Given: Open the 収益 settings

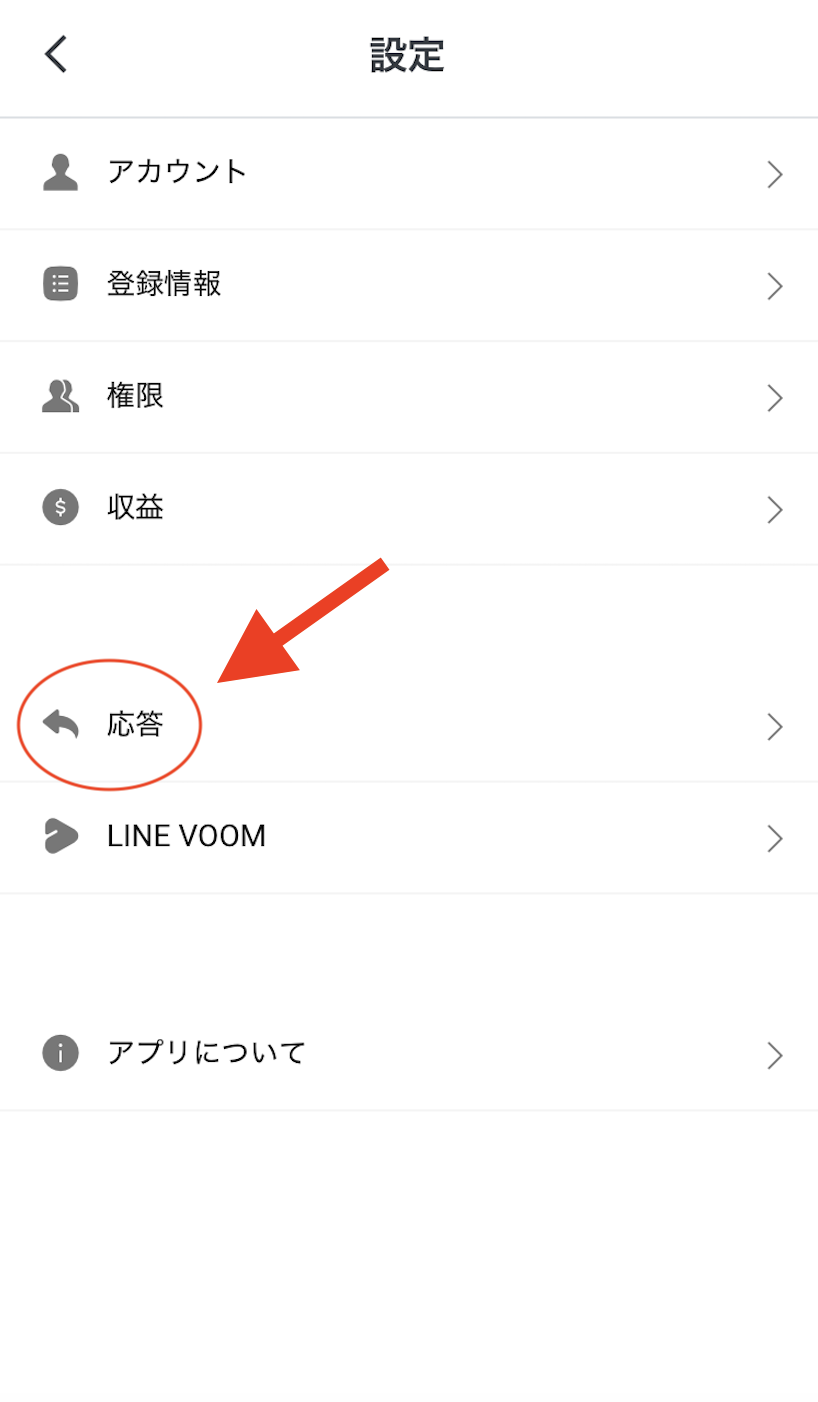Looking at the screenshot, I should [x=409, y=510].
